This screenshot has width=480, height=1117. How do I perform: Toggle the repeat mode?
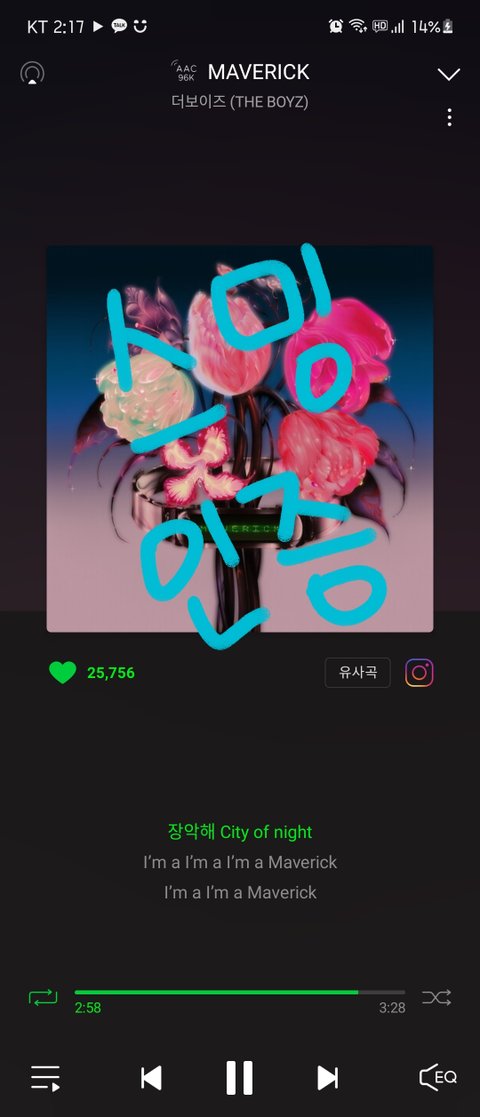(43, 997)
